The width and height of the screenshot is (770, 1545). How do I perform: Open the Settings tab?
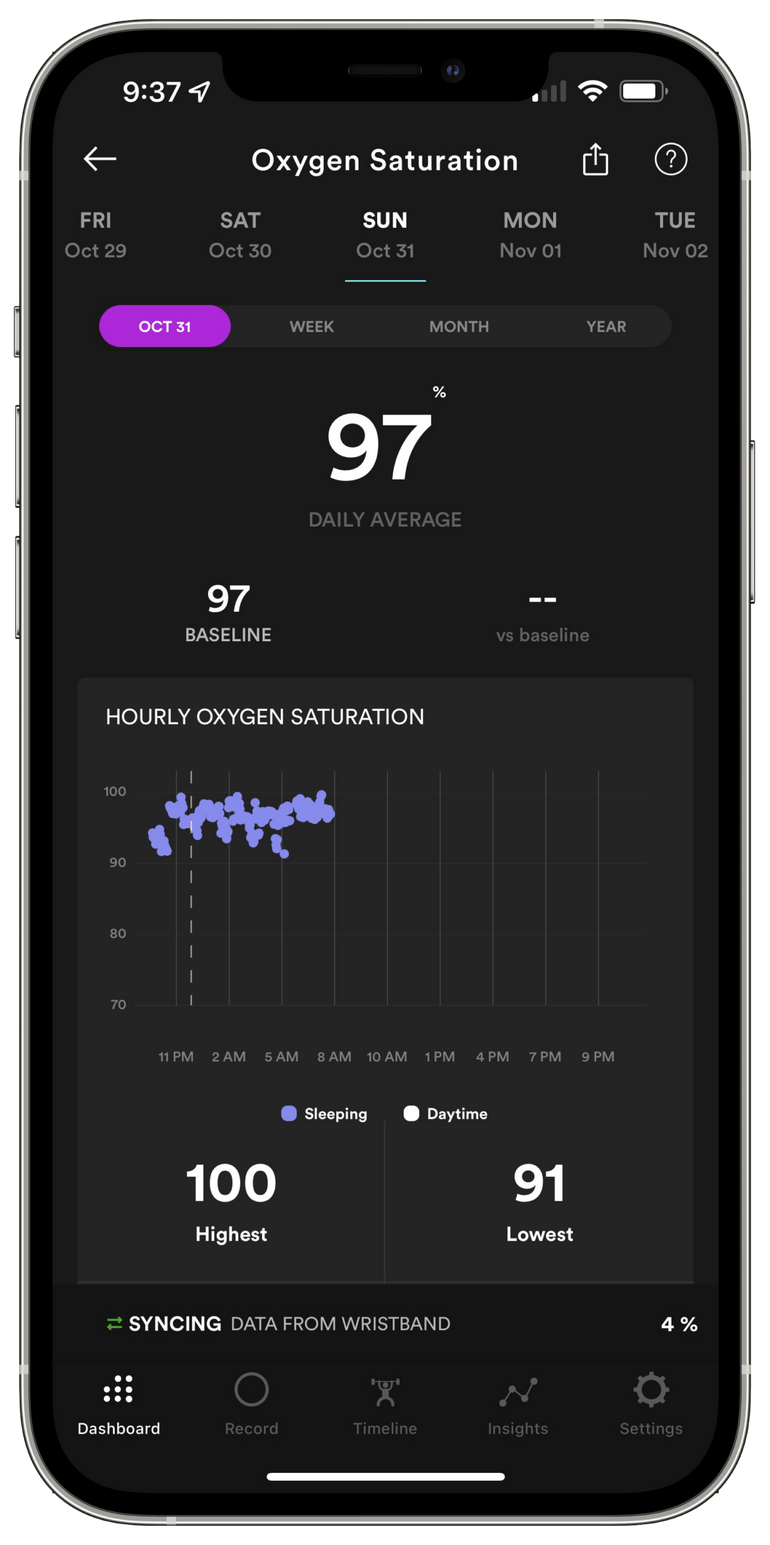coord(651,1404)
